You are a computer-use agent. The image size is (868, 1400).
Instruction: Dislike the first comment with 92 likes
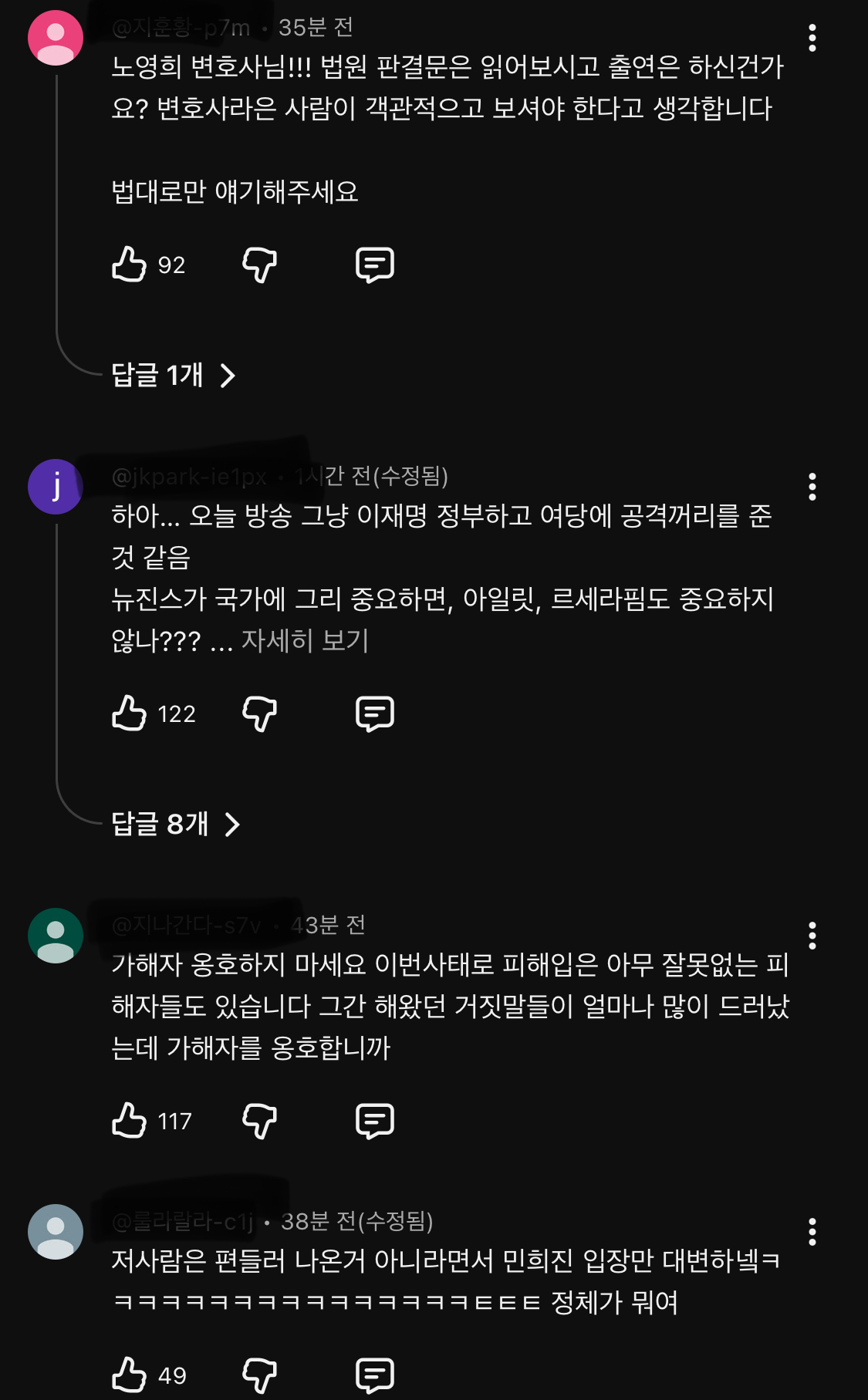pyautogui.click(x=259, y=265)
